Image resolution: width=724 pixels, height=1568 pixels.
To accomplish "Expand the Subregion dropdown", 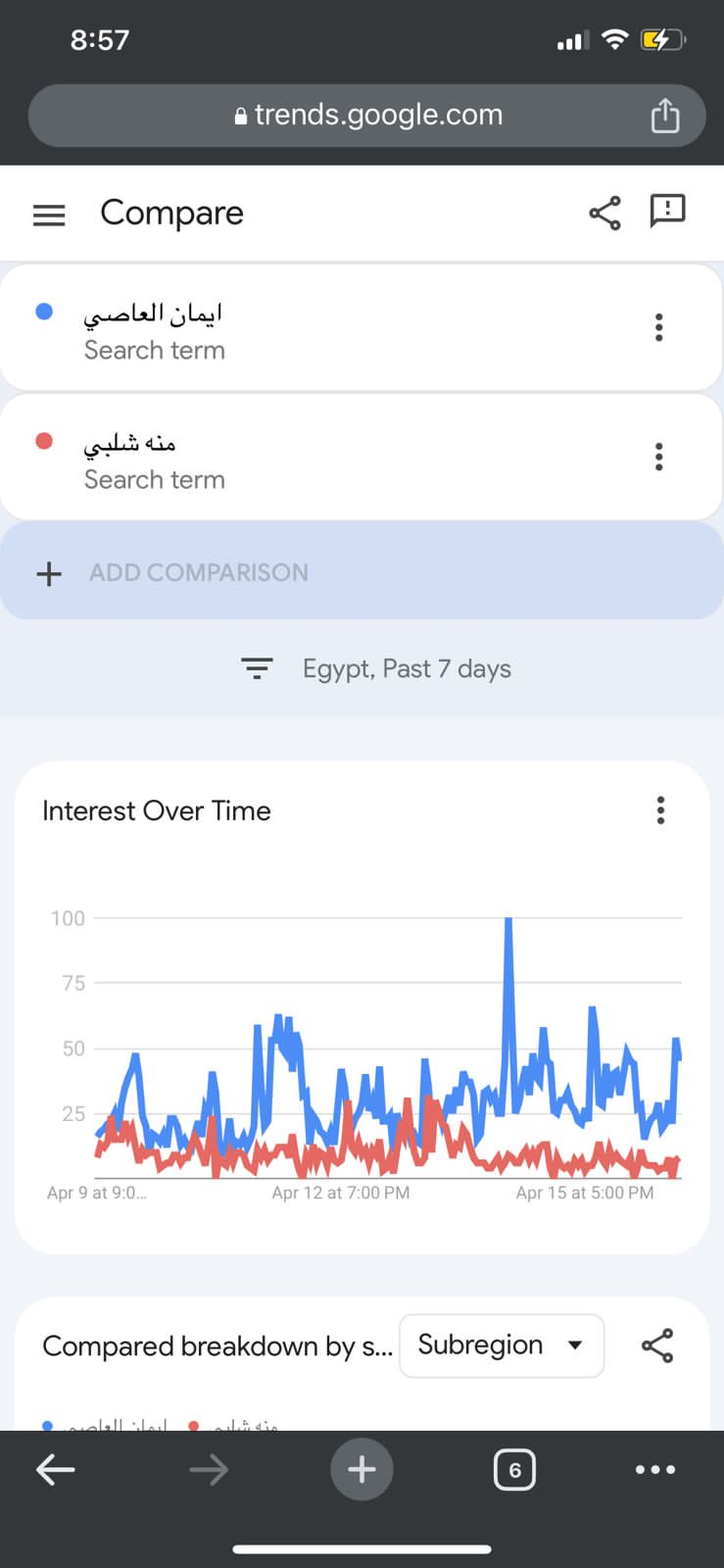I will (501, 1346).
